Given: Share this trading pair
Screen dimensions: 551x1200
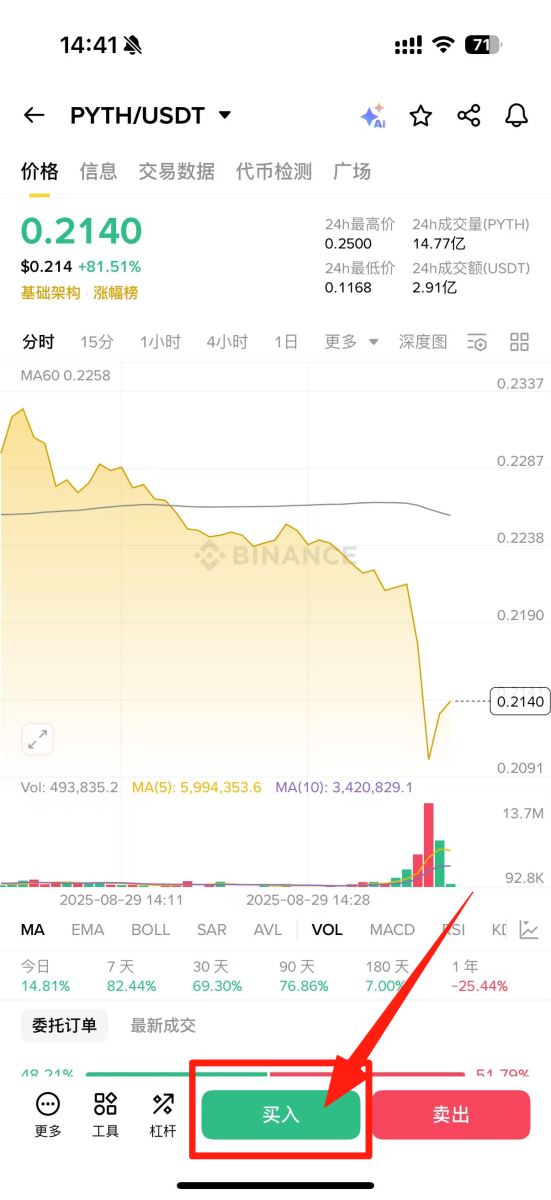Looking at the screenshot, I should pyautogui.click(x=468, y=116).
